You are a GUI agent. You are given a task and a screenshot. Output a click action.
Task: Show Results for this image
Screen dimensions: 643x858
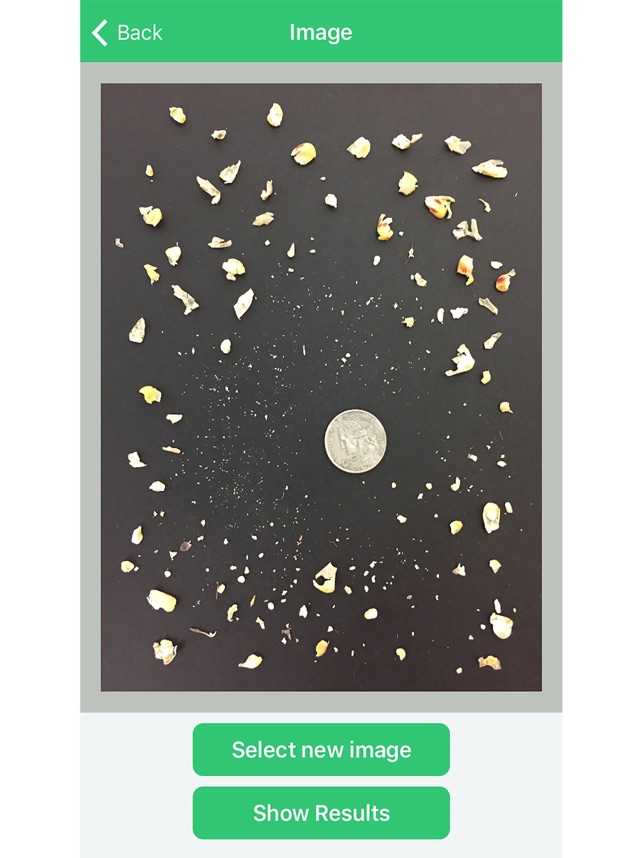click(x=321, y=813)
